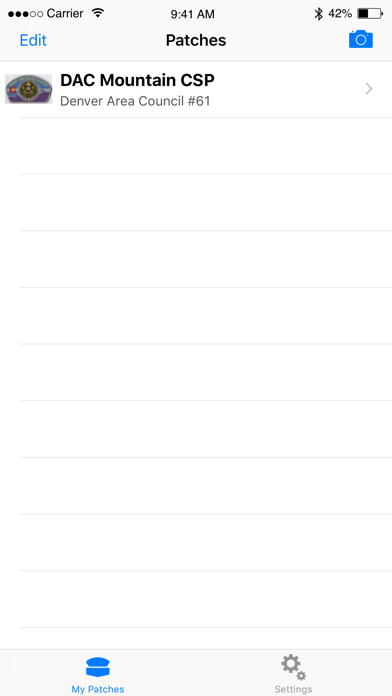
Task: Open the camera to add a patch
Action: (x=360, y=40)
